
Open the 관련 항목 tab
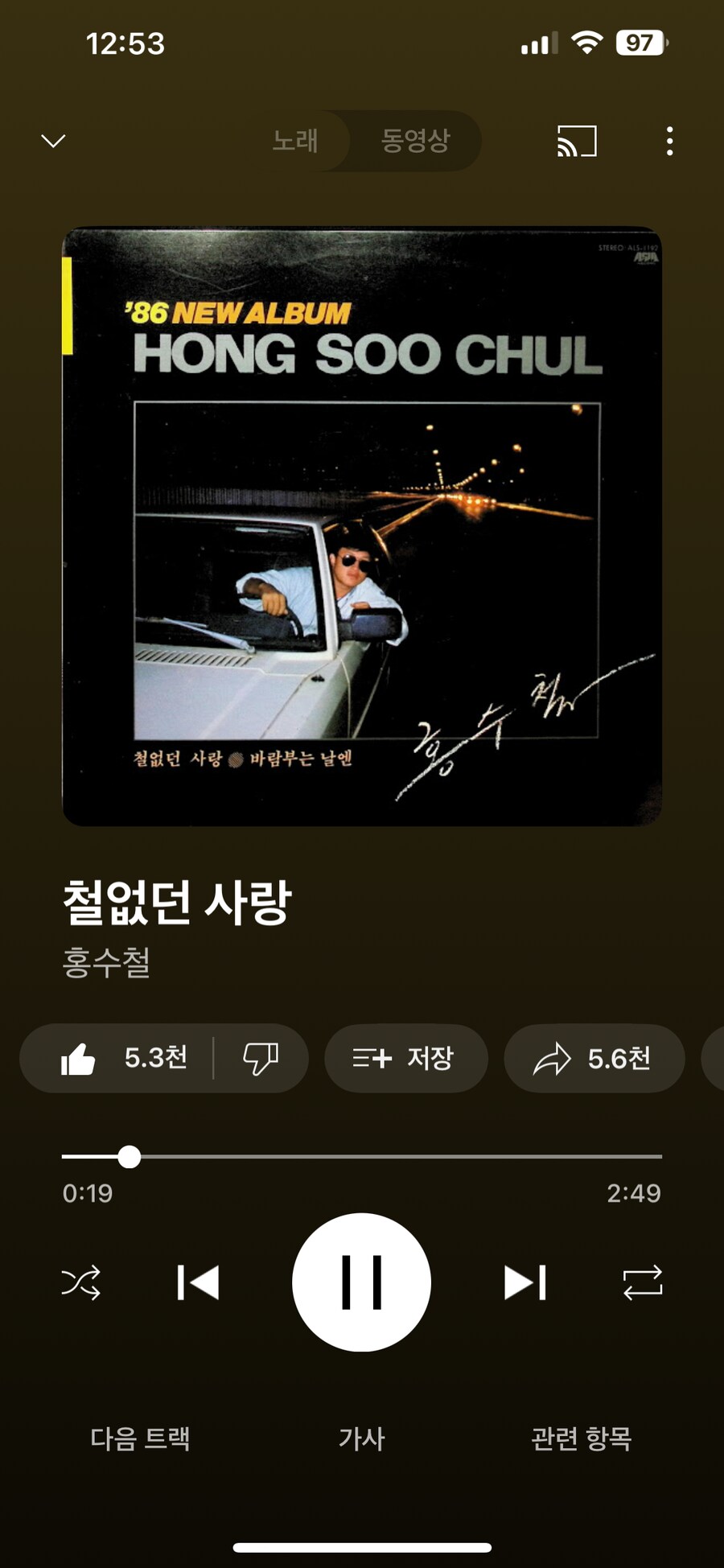(582, 1438)
